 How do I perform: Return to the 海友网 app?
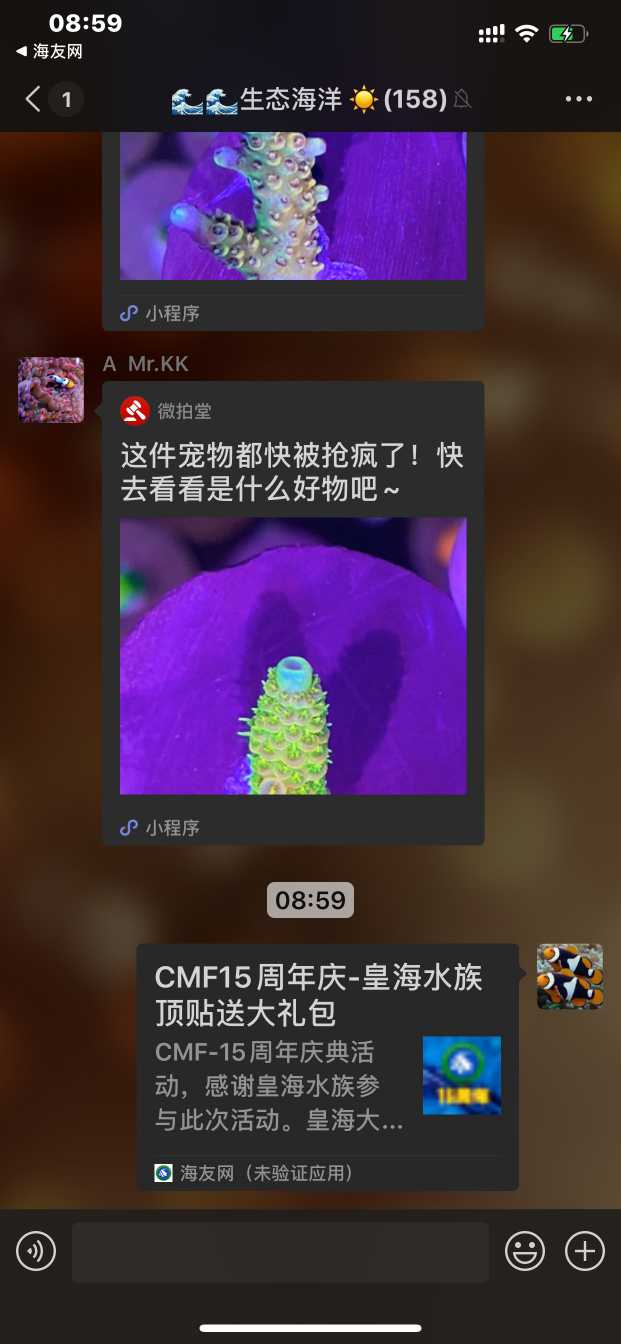[x=49, y=52]
